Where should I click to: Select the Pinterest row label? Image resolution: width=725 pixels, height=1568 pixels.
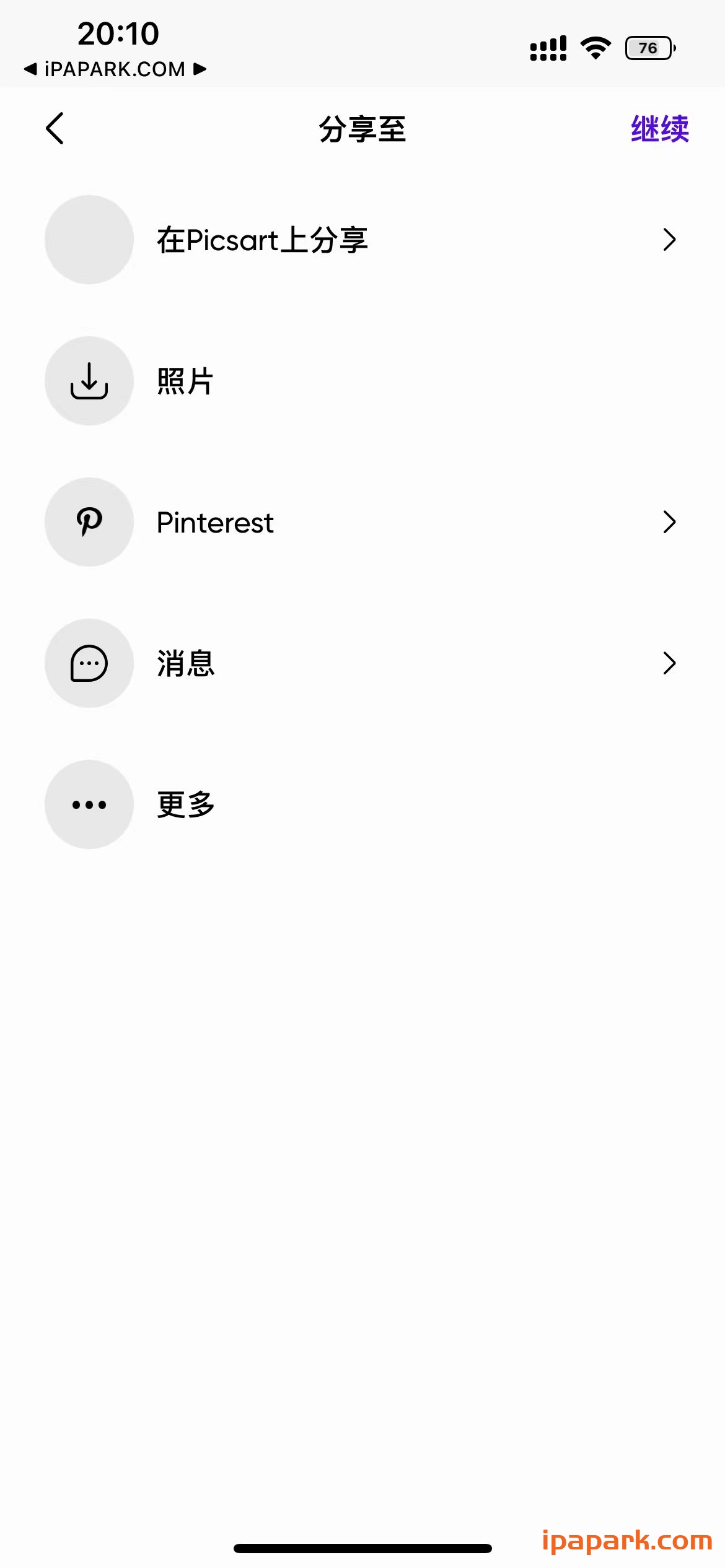(x=215, y=522)
